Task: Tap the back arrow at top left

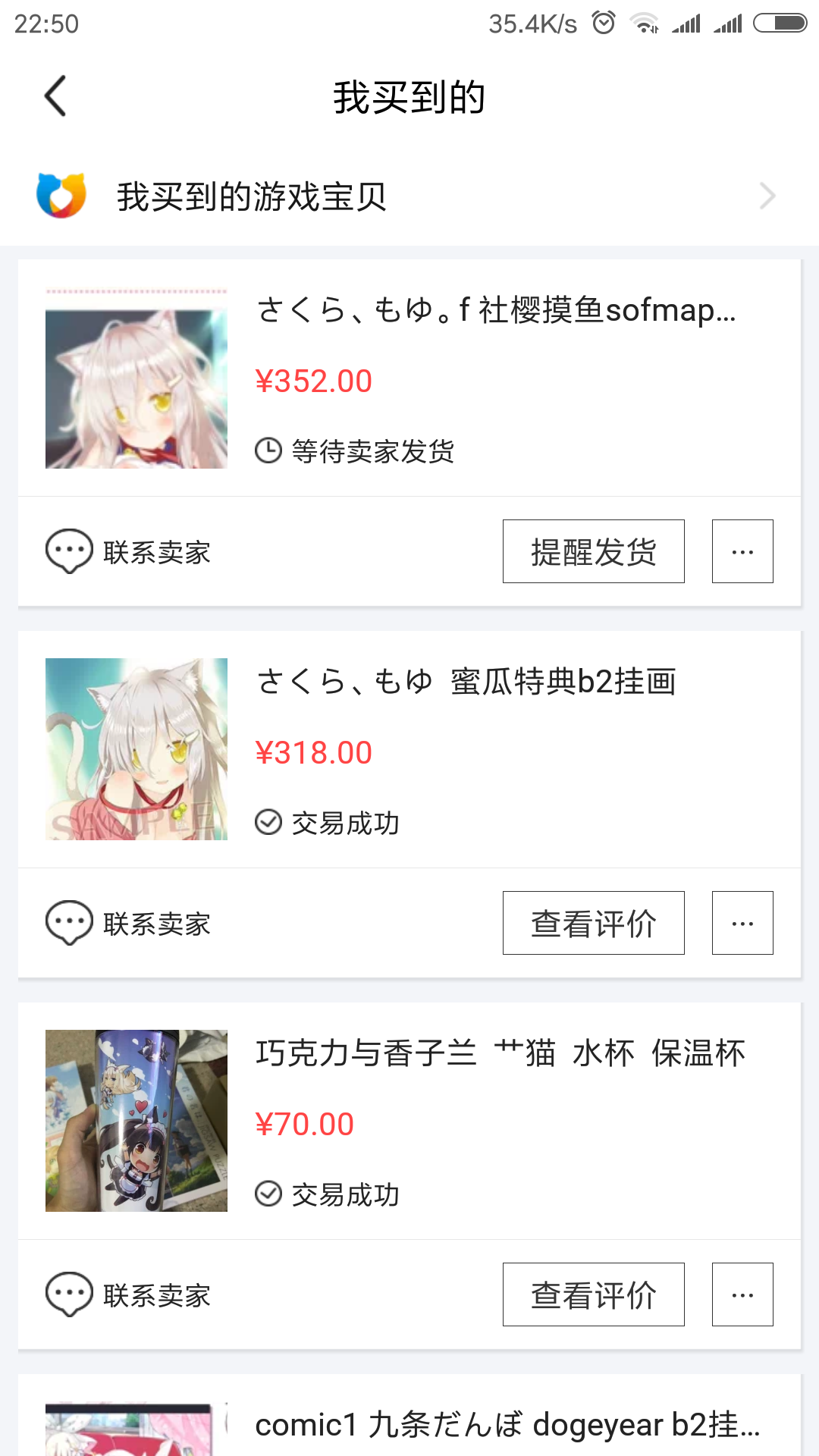Action: click(55, 97)
